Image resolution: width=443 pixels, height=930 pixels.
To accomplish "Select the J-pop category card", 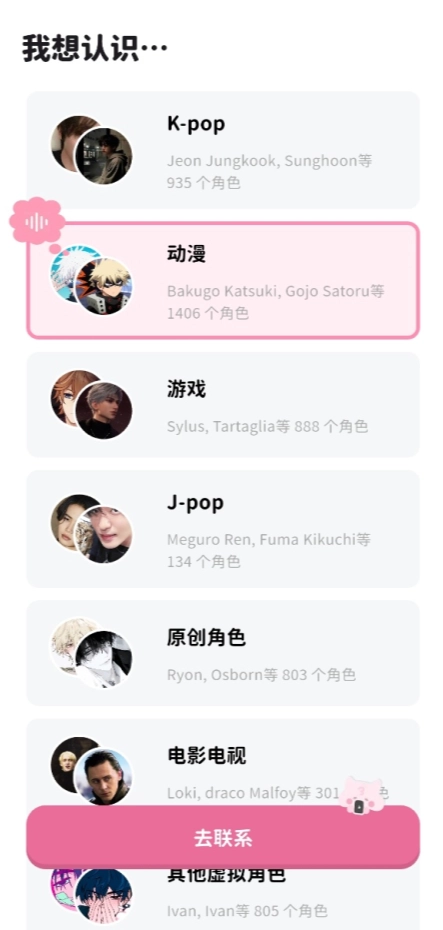I will click(223, 529).
